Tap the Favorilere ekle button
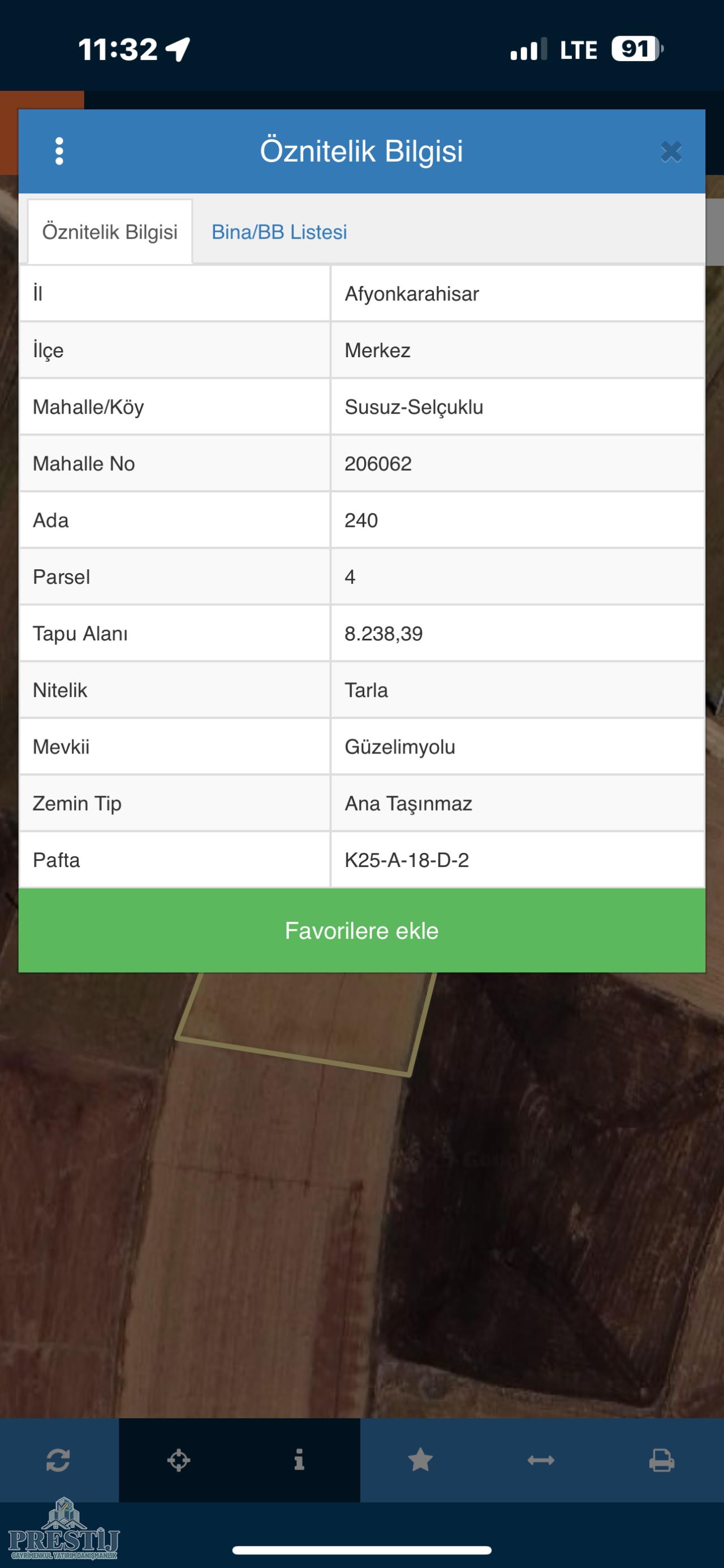This screenshot has width=724, height=1568. coord(361,930)
